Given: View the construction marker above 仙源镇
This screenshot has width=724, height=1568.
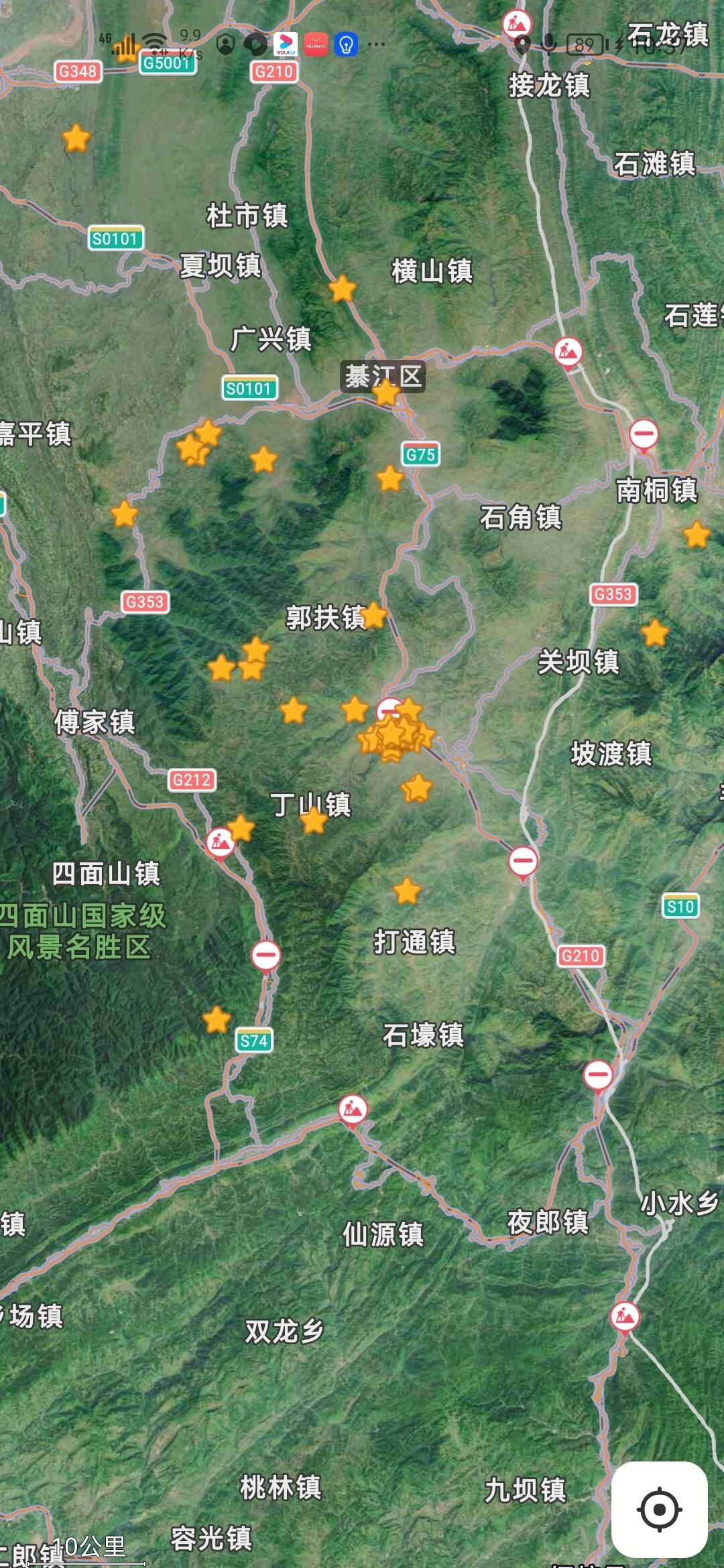Looking at the screenshot, I should 353,1109.
